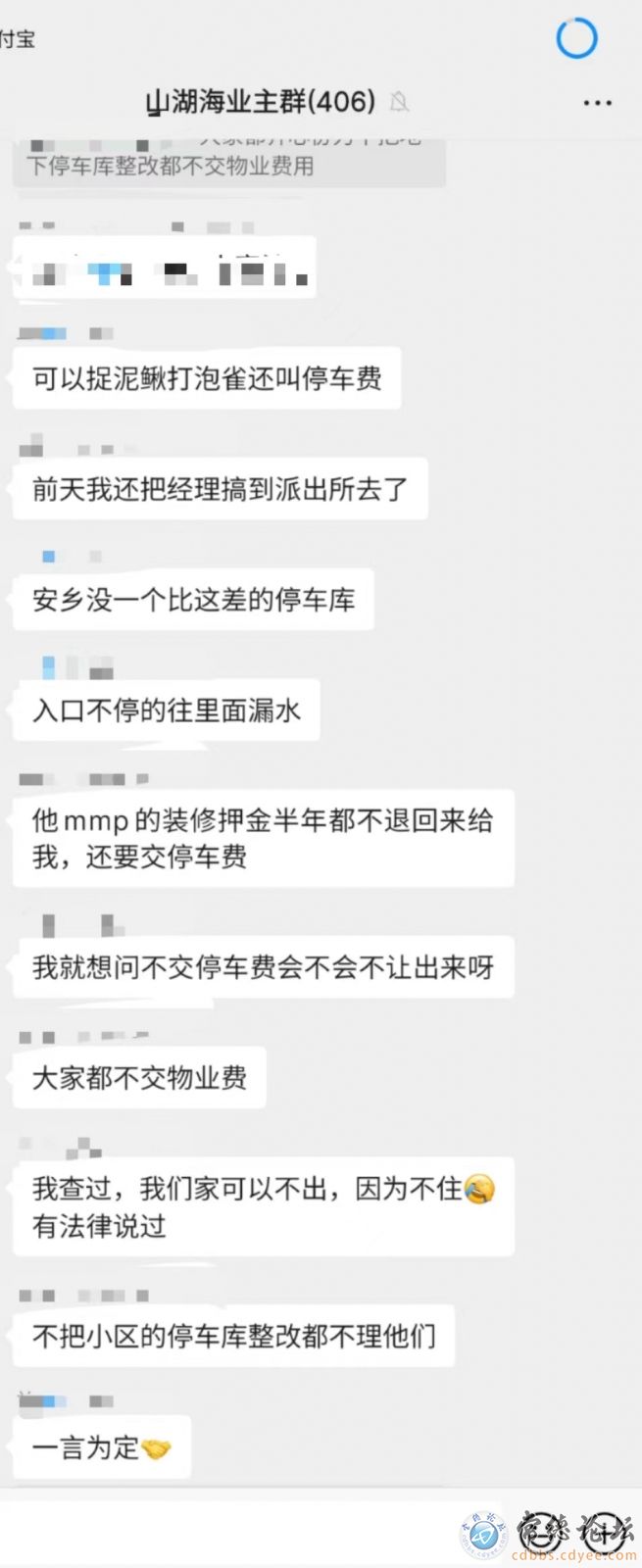Screen dimensions: 642x1568
Task: Open the plus attachment menu
Action: [x=605, y=1533]
